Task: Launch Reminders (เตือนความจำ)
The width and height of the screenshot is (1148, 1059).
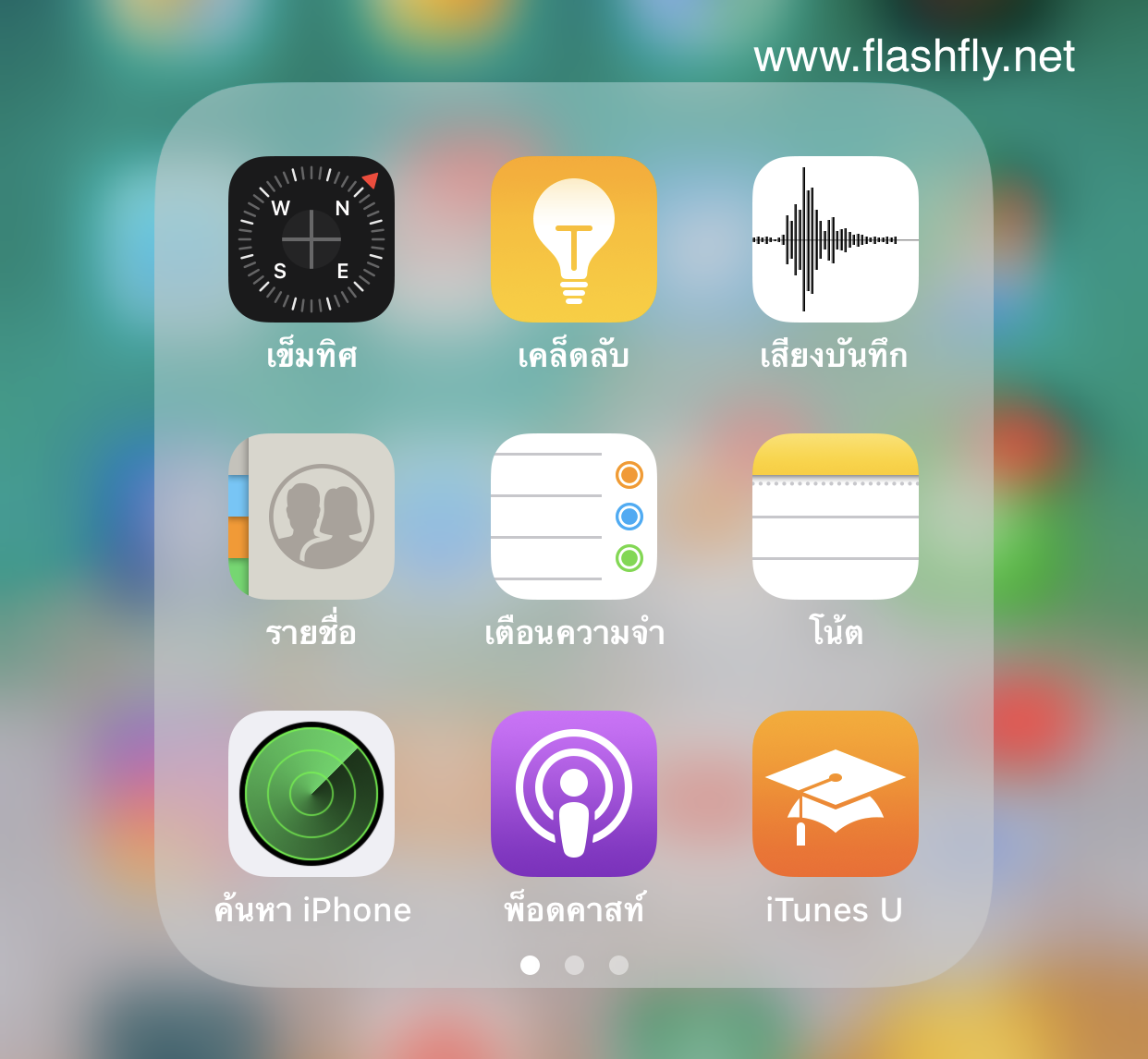Action: coord(573,517)
